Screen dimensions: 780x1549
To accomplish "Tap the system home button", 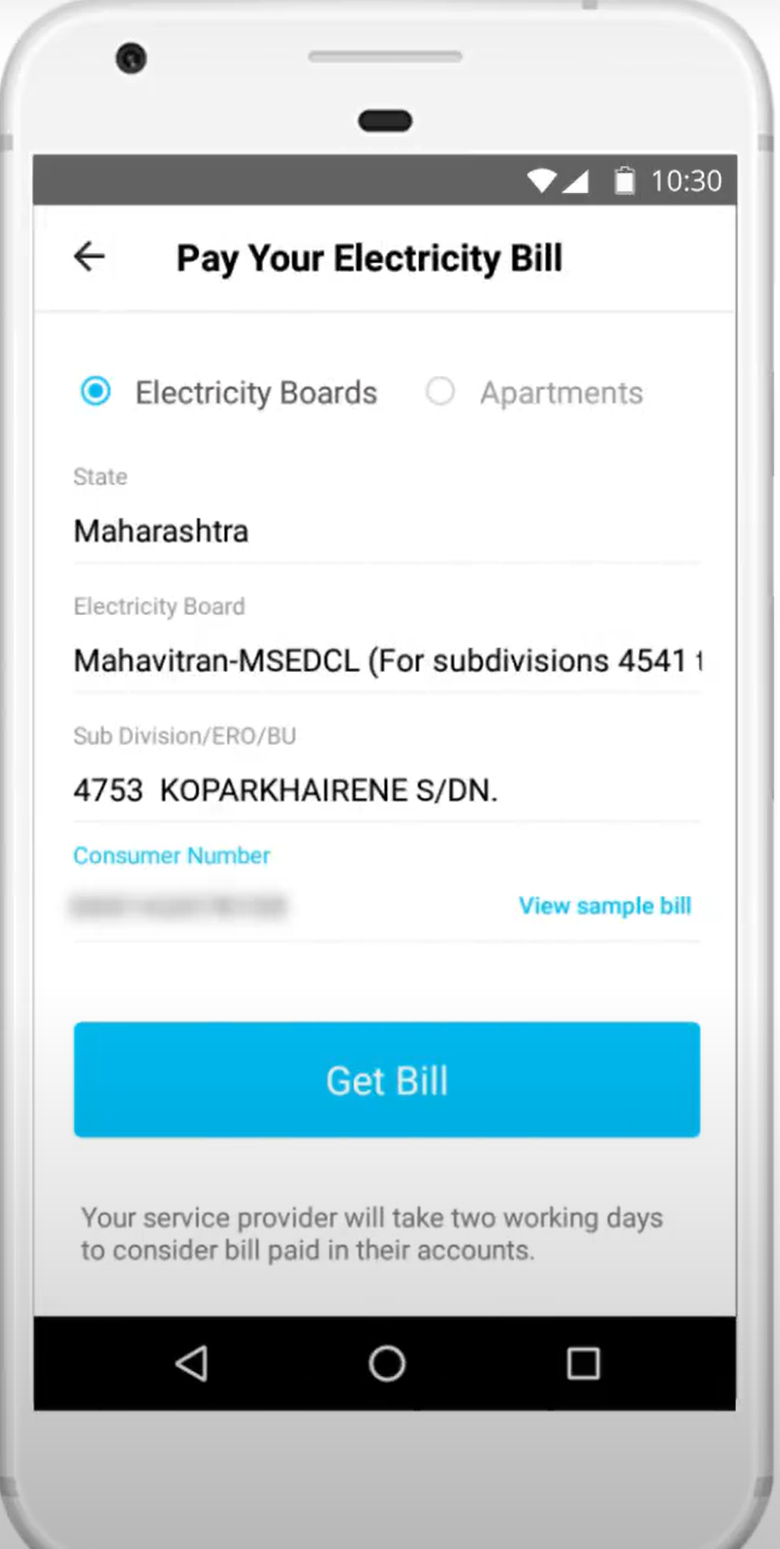I will 386,1363.
